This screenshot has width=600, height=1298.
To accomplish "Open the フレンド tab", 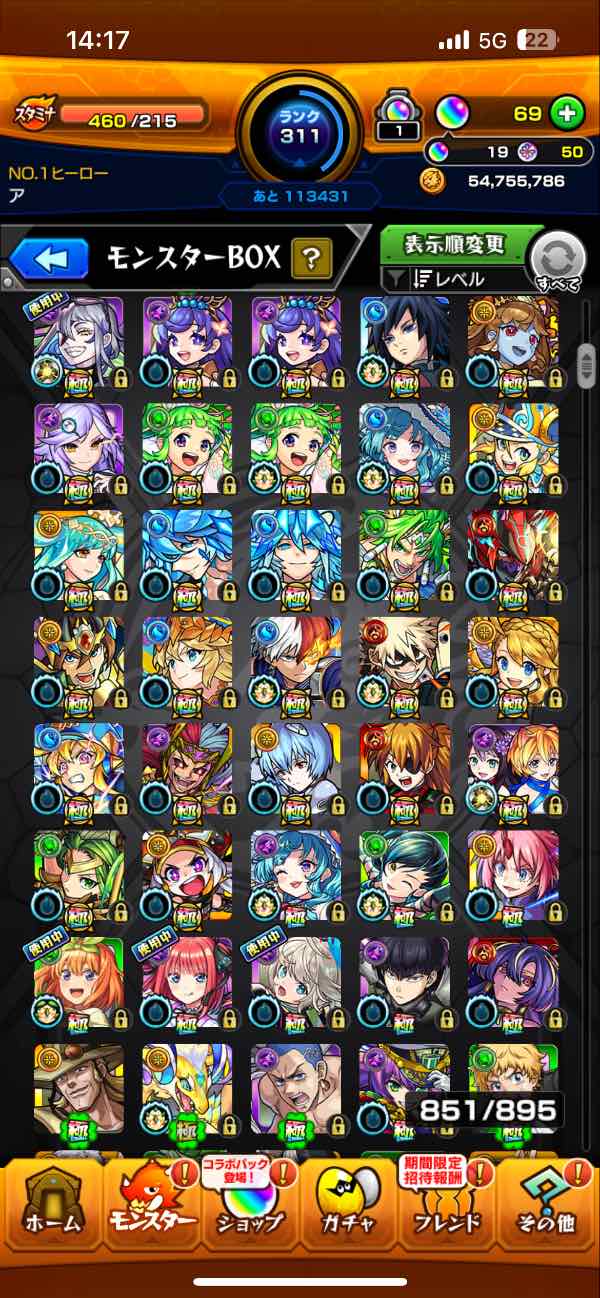I will [x=447, y=1204].
